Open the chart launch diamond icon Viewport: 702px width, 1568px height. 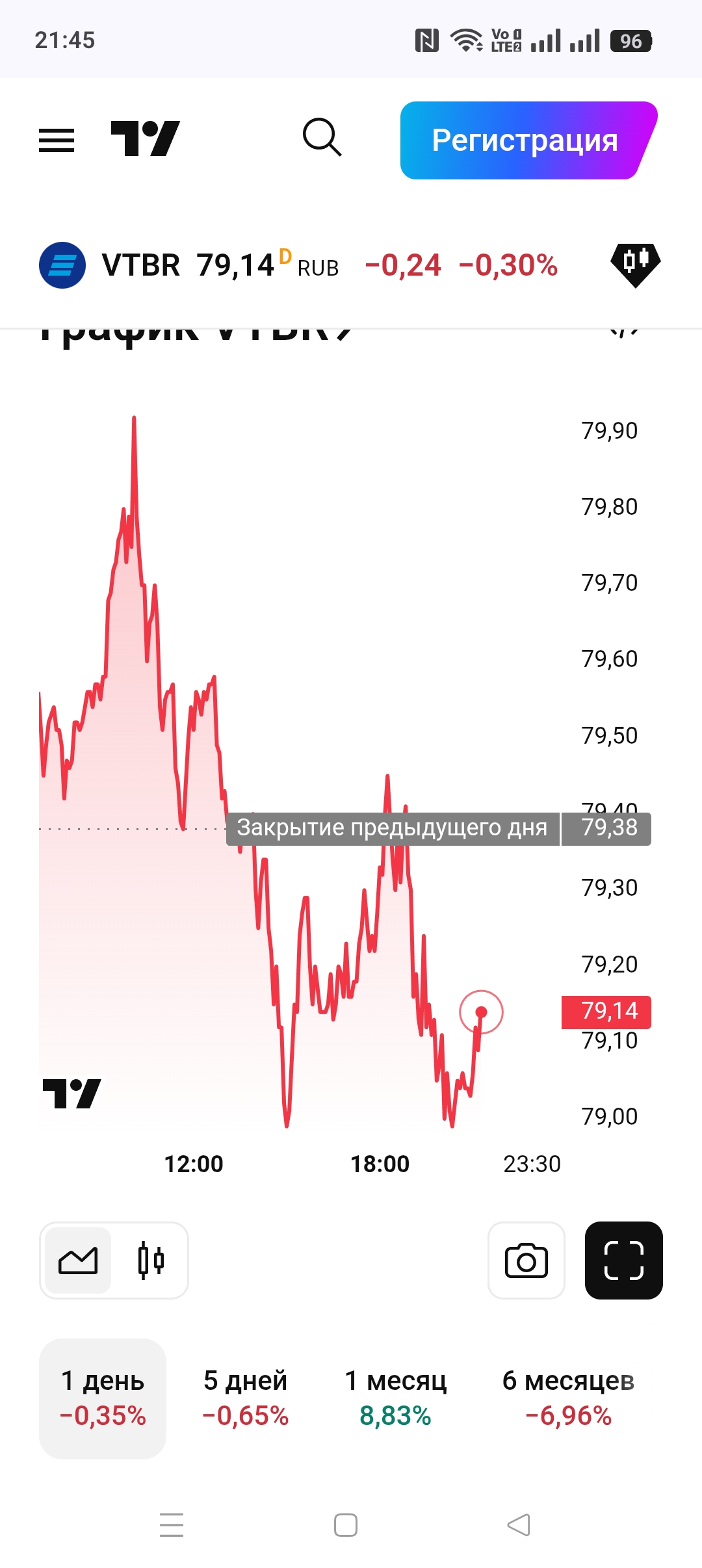[635, 264]
